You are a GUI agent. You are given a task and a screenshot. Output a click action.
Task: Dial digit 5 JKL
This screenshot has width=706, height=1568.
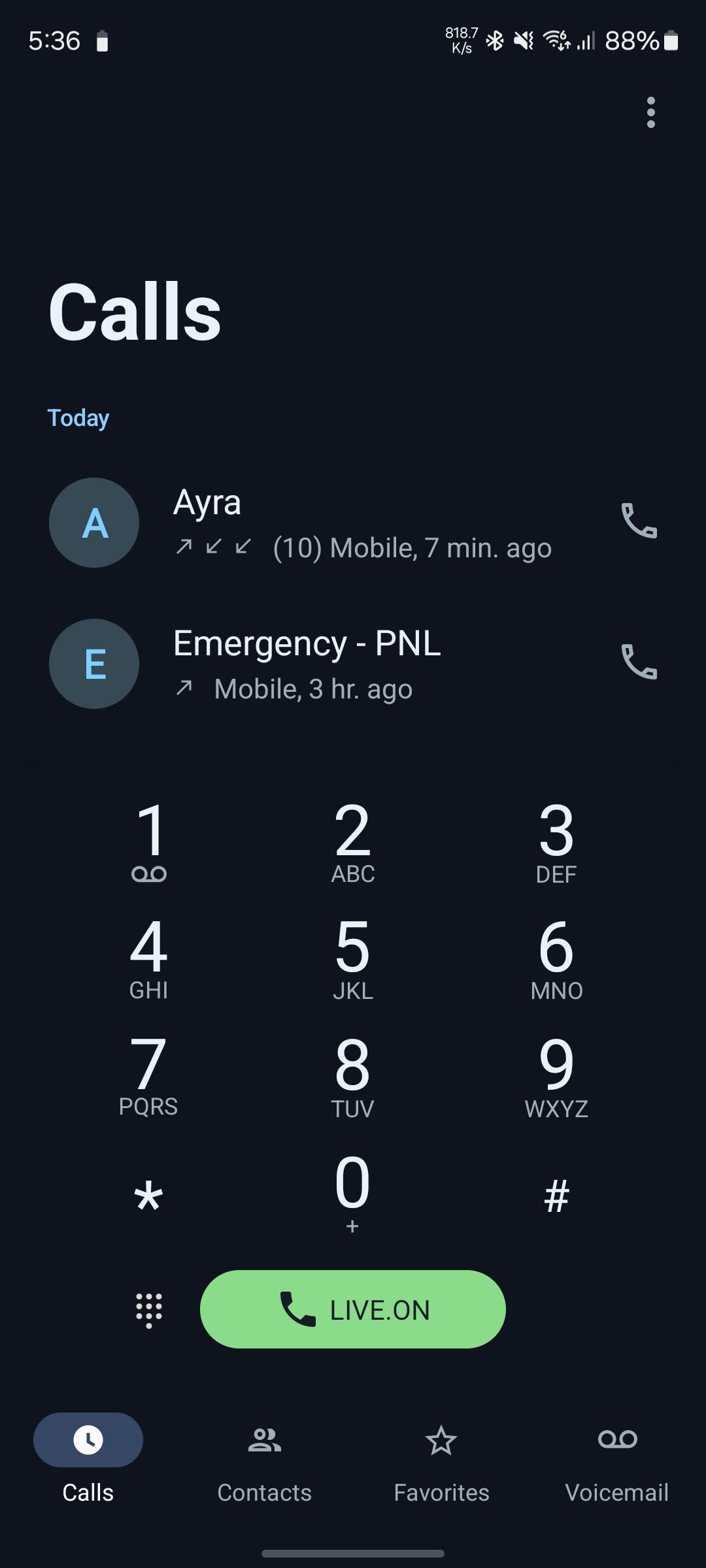point(353,958)
